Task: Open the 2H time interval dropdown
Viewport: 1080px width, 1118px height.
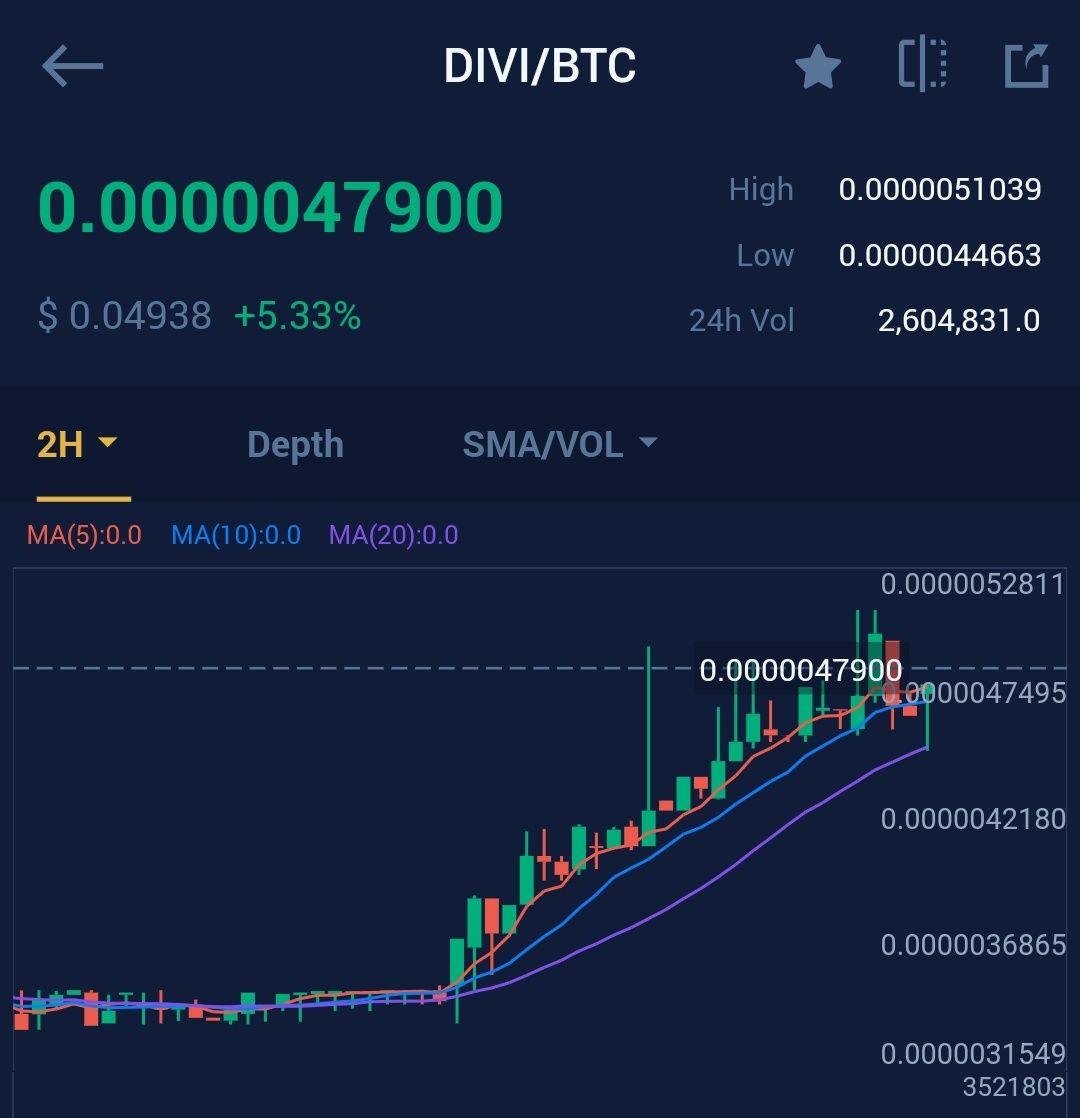Action: [x=78, y=444]
